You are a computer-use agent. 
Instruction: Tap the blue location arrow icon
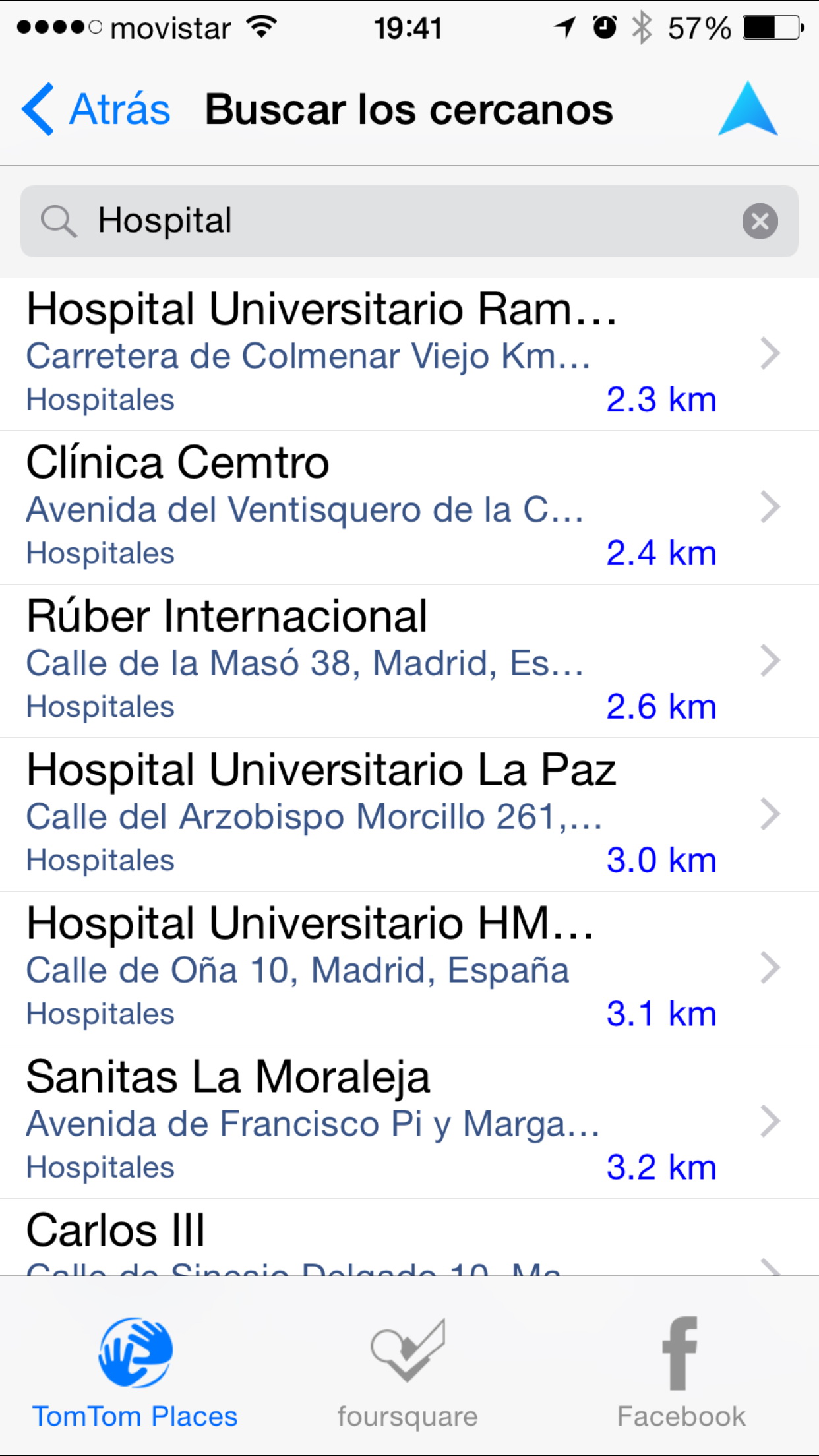pyautogui.click(x=748, y=109)
